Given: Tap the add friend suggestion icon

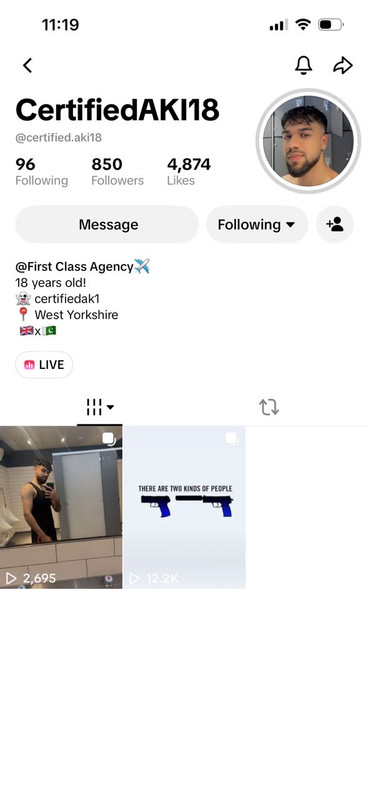Looking at the screenshot, I should tap(335, 225).
